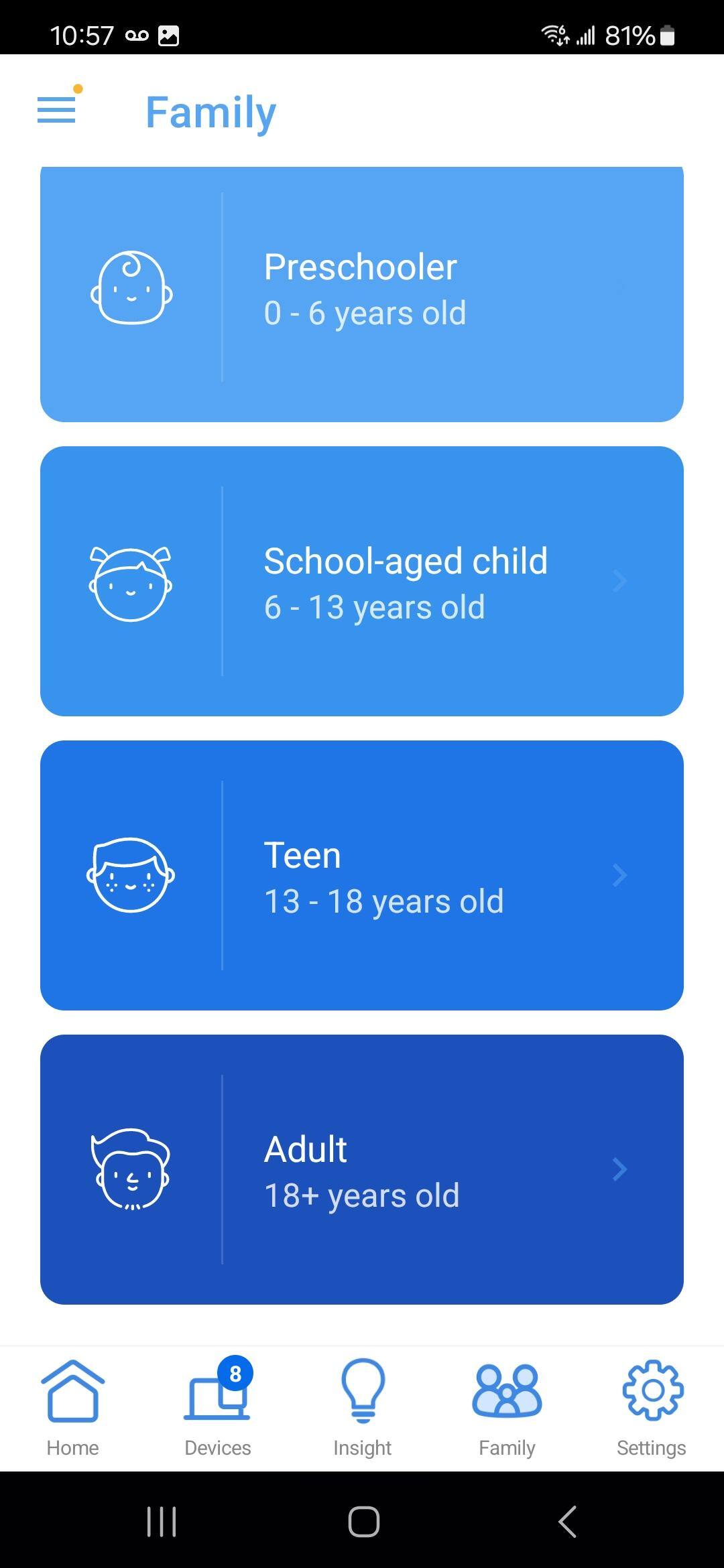Open the Teen 13 - 18 years card
724x1568 pixels.
pyautogui.click(x=362, y=875)
